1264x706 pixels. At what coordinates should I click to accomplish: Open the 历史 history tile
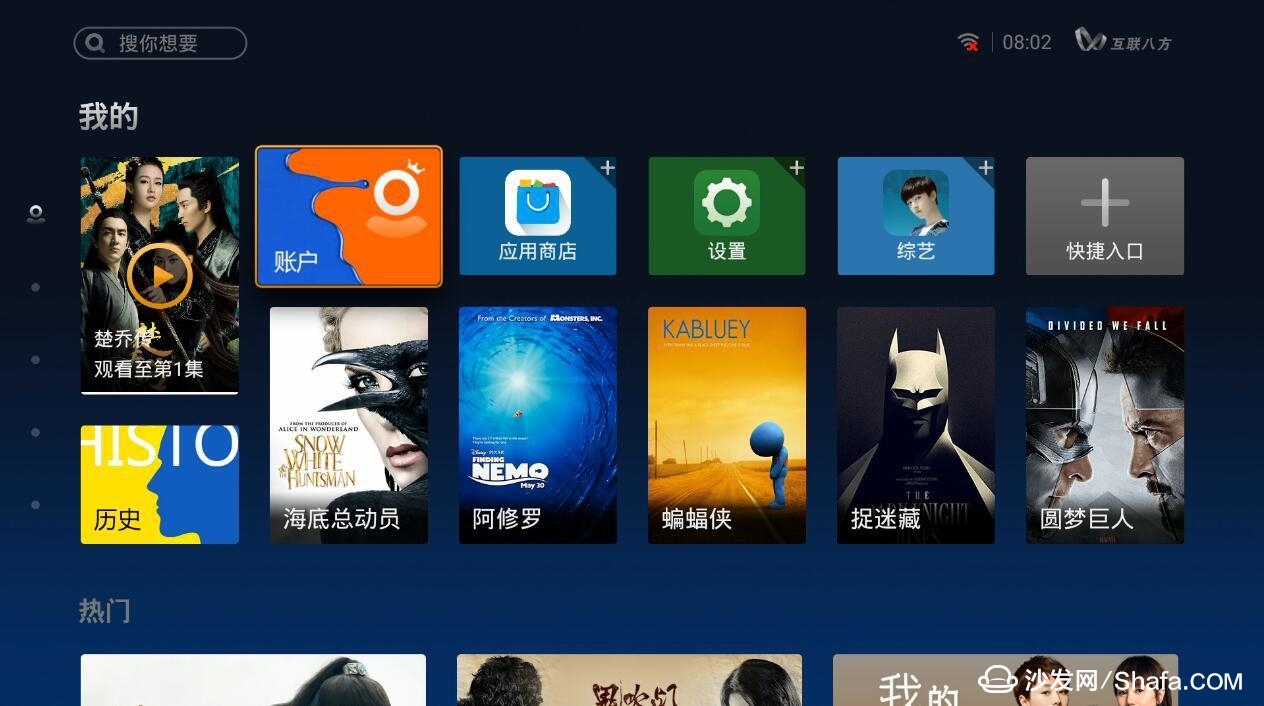(x=159, y=484)
